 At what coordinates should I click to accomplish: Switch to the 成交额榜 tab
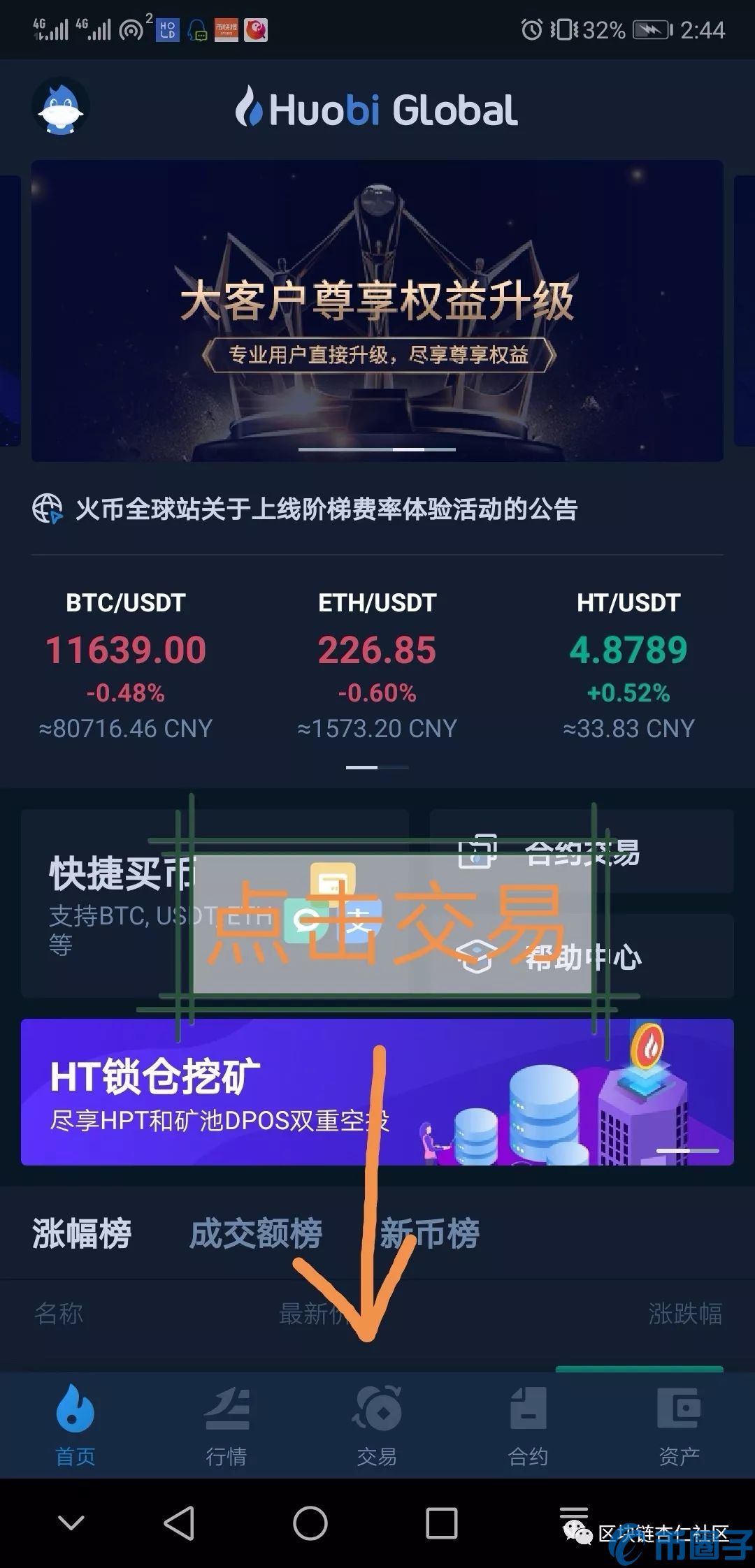click(256, 1233)
